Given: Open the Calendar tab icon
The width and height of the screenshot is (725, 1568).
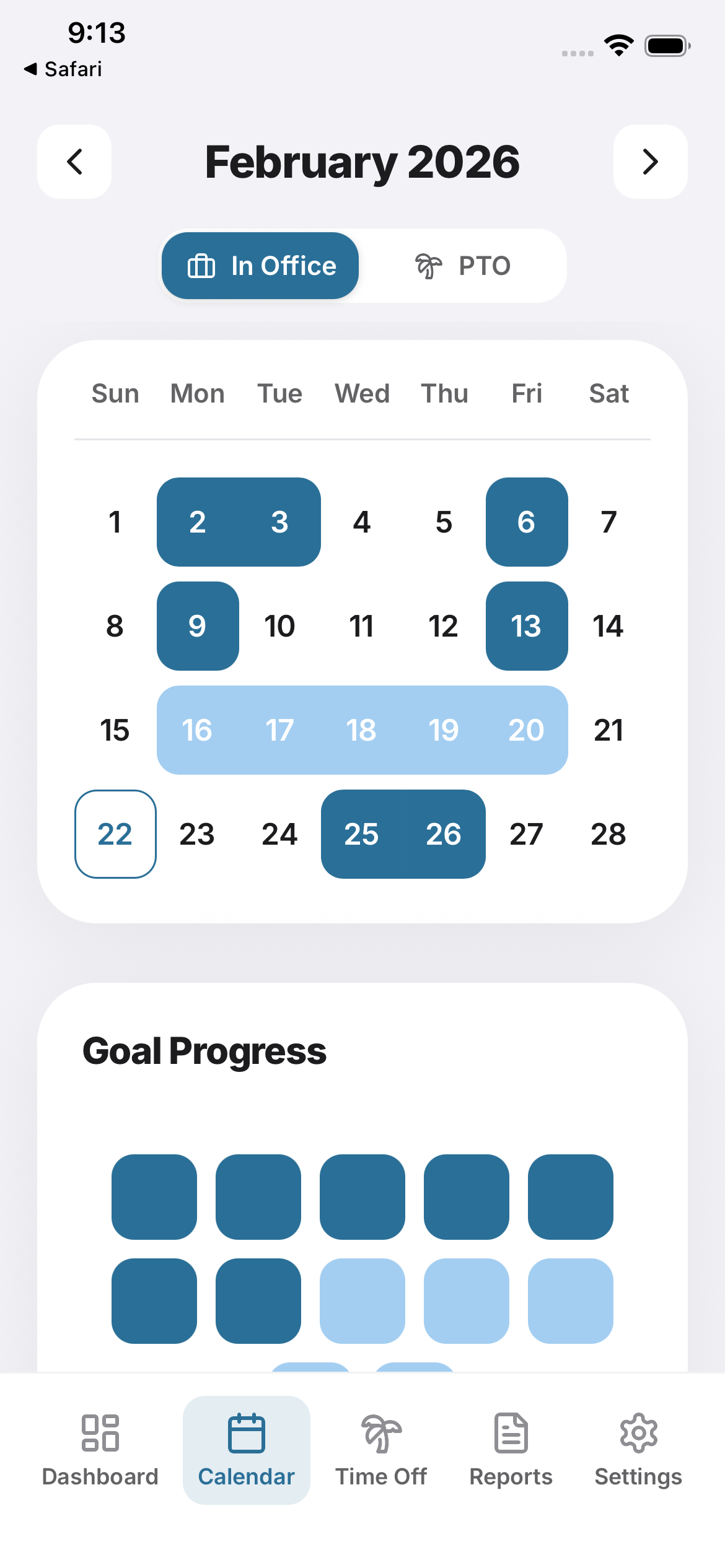Looking at the screenshot, I should point(246,1432).
